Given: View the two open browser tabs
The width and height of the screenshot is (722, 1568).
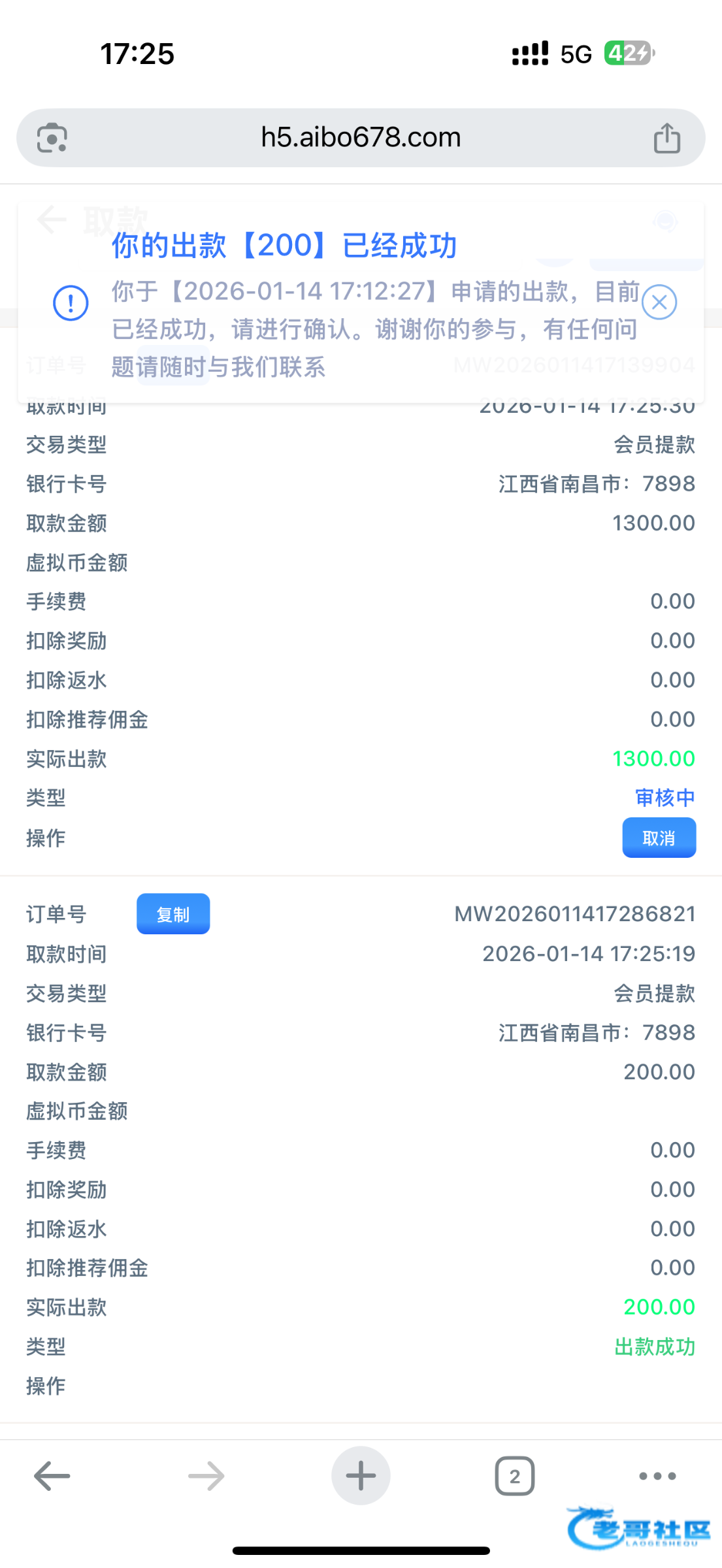Looking at the screenshot, I should coord(514,1476).
